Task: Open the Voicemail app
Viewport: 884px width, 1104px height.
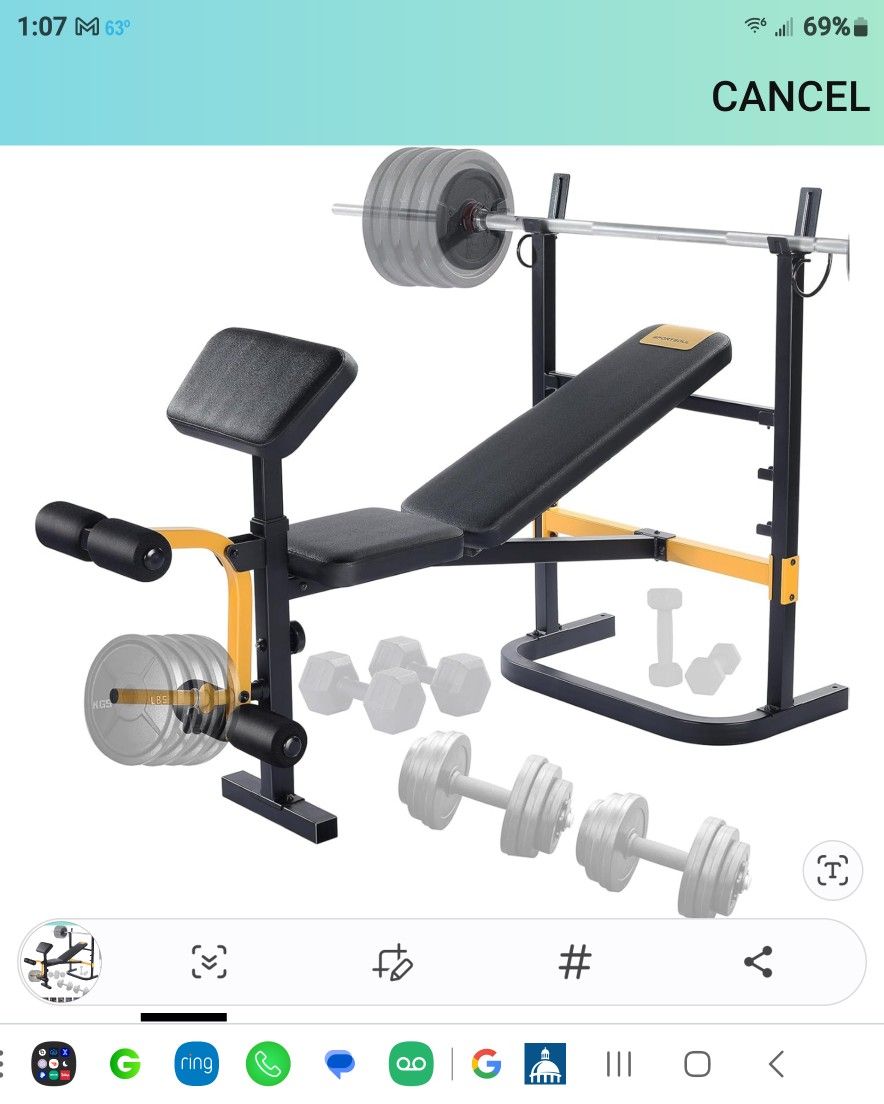Action: [x=412, y=1063]
